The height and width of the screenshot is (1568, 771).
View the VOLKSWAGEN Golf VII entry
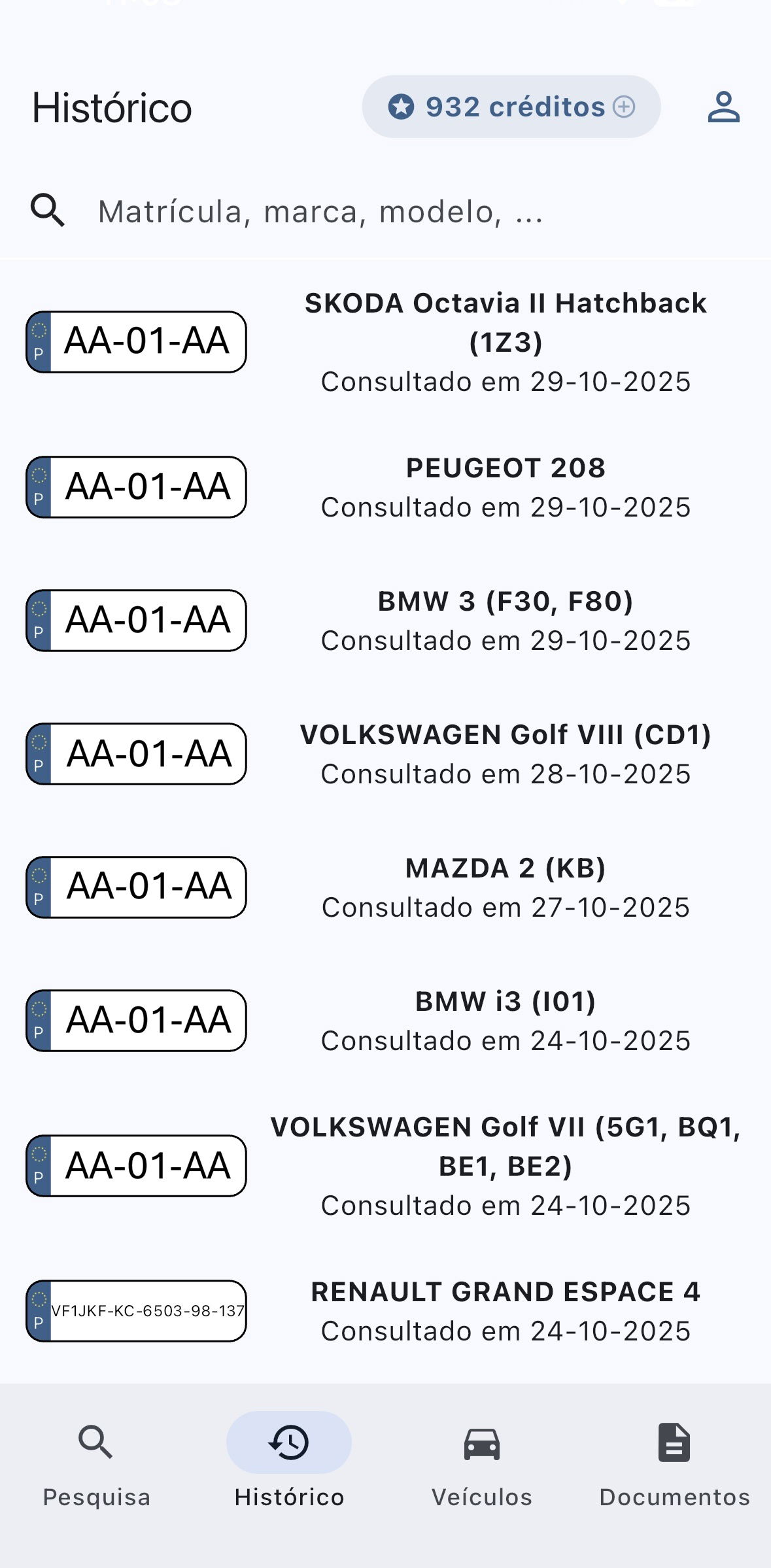pos(505,1166)
